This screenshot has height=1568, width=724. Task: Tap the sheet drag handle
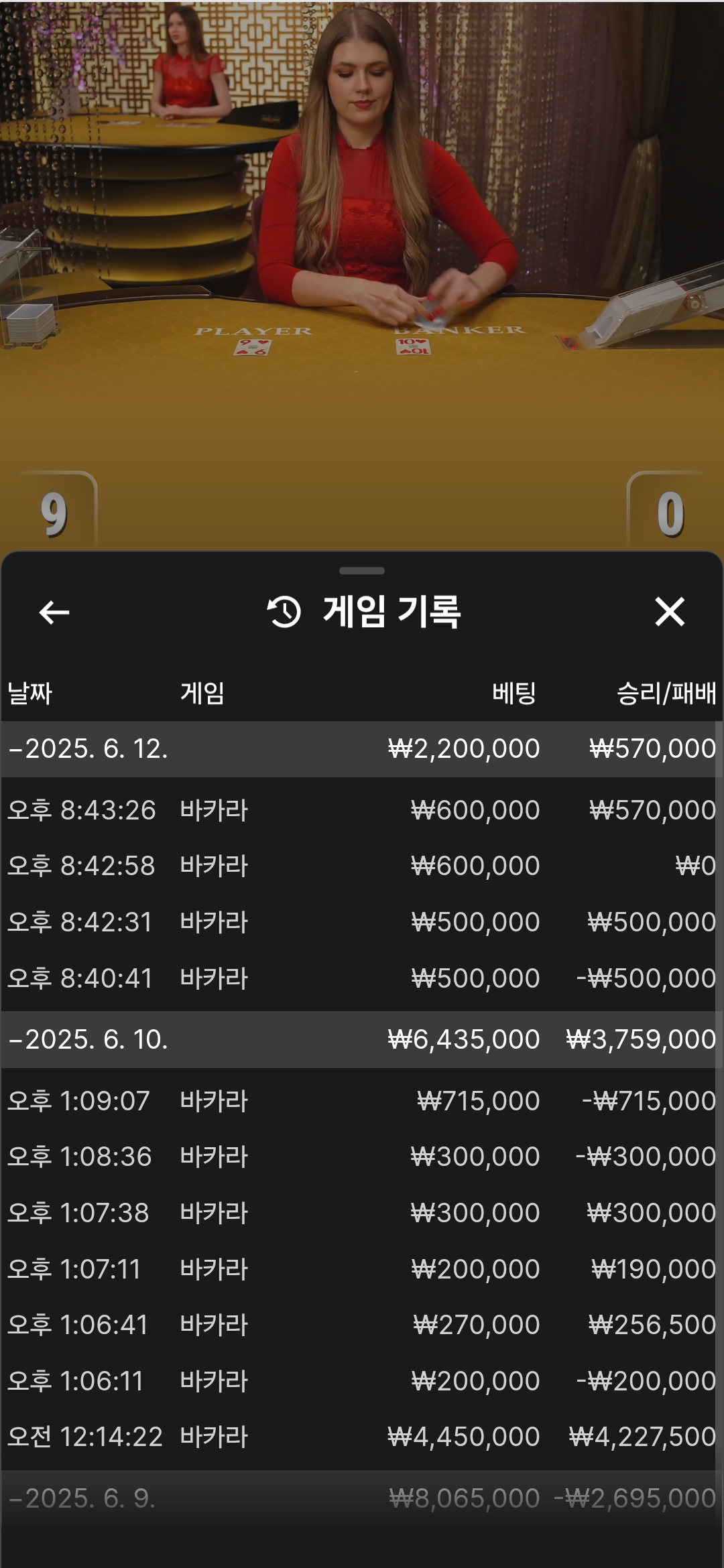(x=362, y=571)
